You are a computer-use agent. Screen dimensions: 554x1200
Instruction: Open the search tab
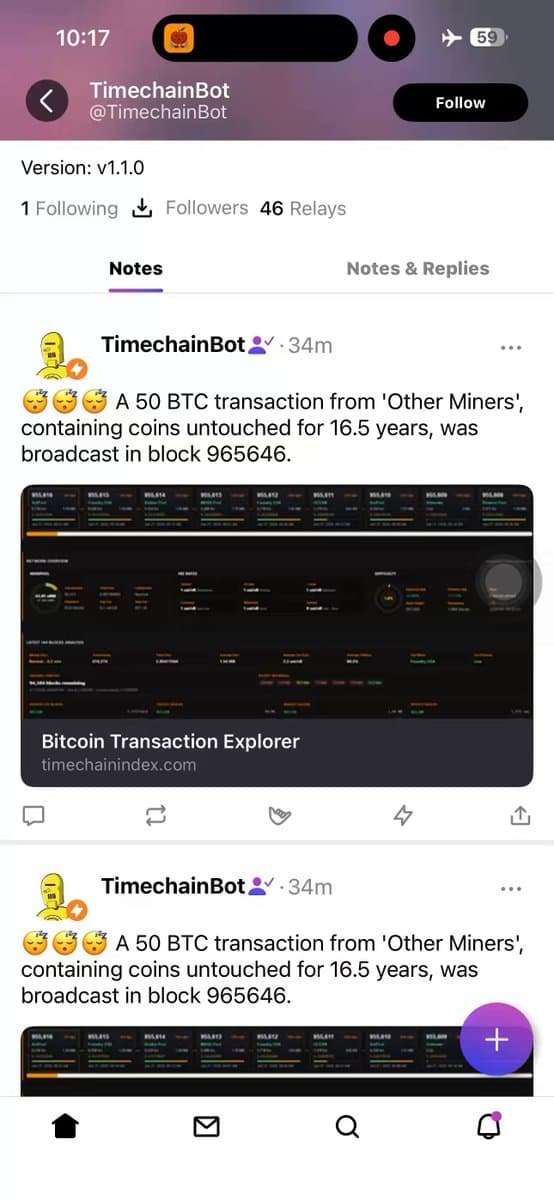(347, 1127)
